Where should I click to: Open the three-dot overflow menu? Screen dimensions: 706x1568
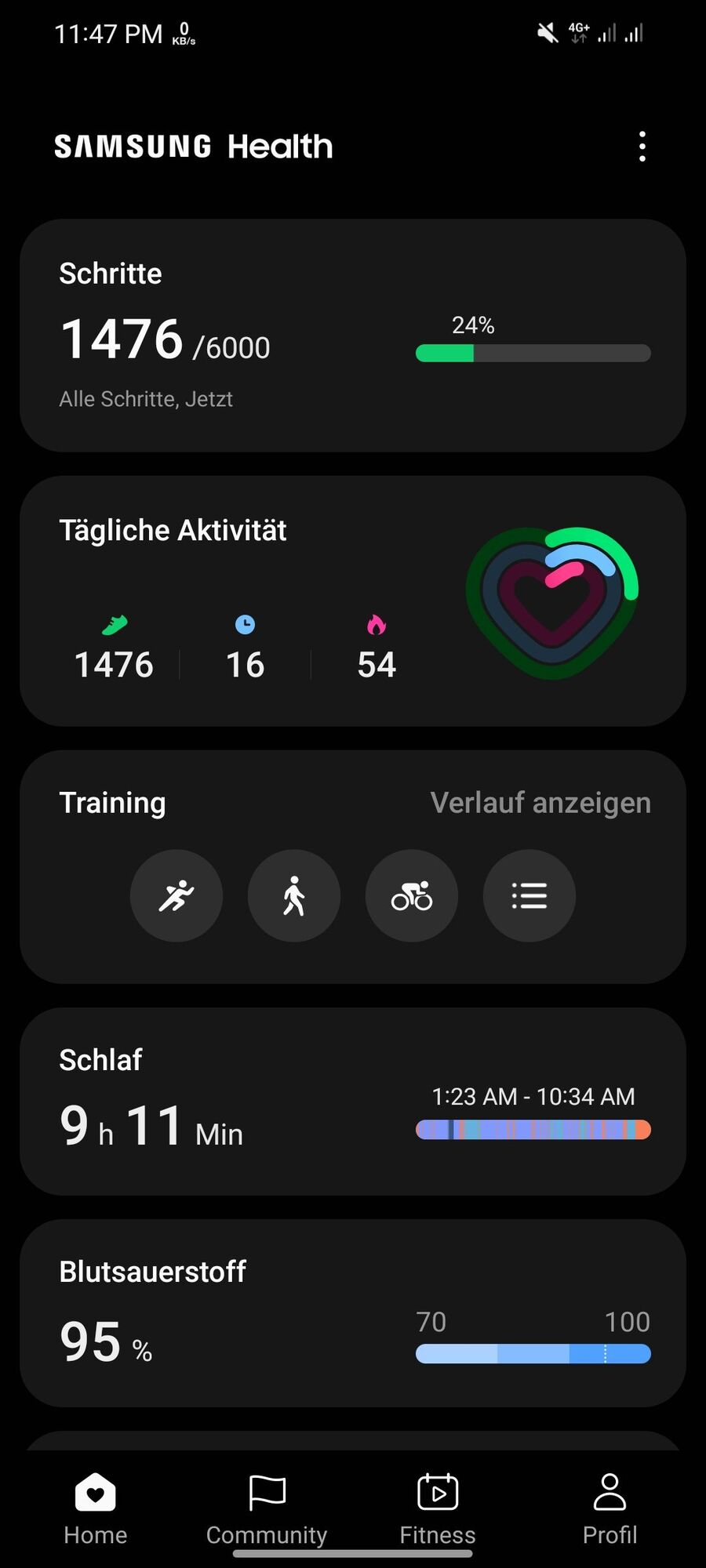pos(642,147)
